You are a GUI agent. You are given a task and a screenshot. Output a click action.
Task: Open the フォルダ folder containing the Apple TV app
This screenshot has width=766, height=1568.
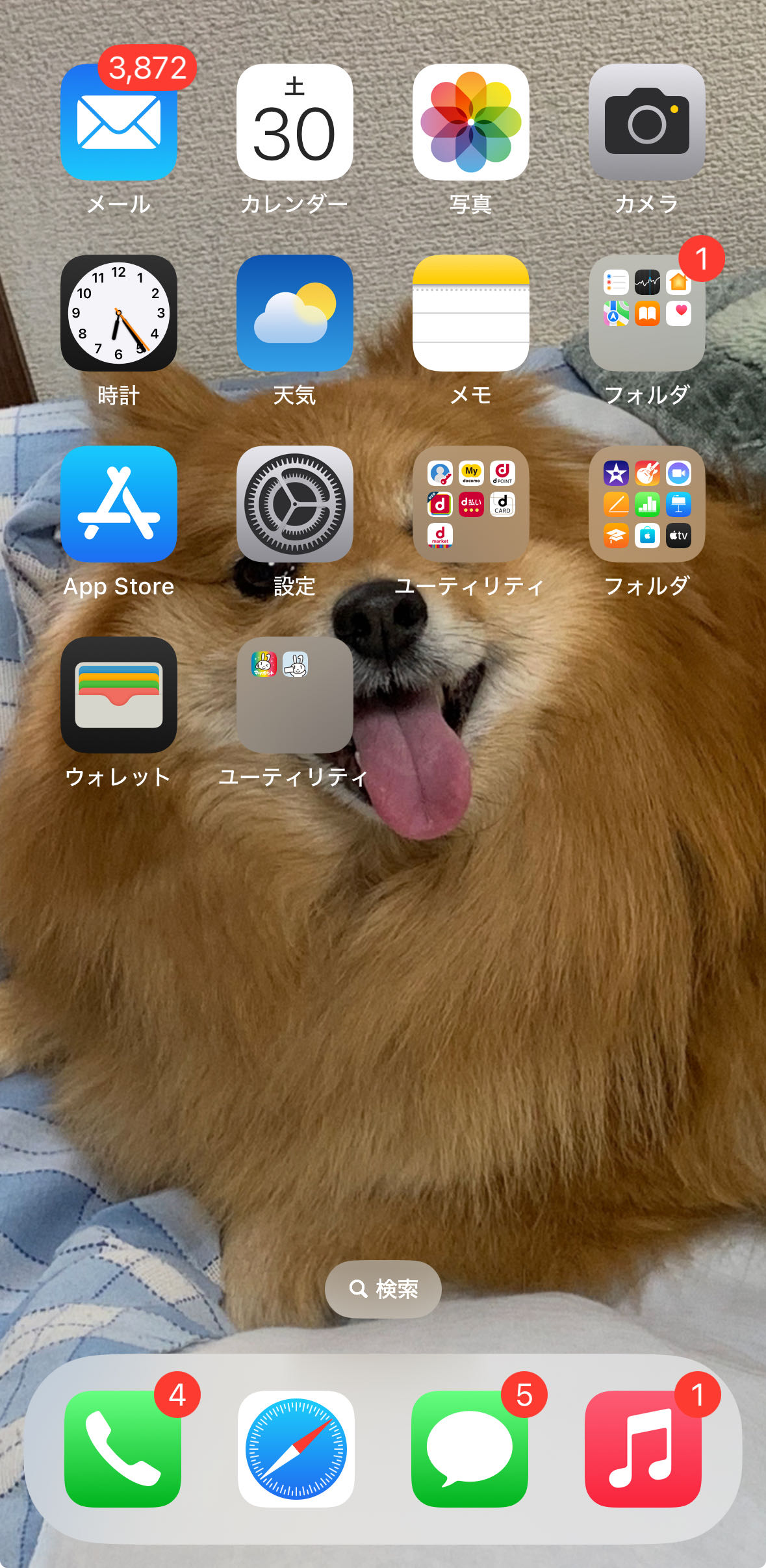(647, 504)
